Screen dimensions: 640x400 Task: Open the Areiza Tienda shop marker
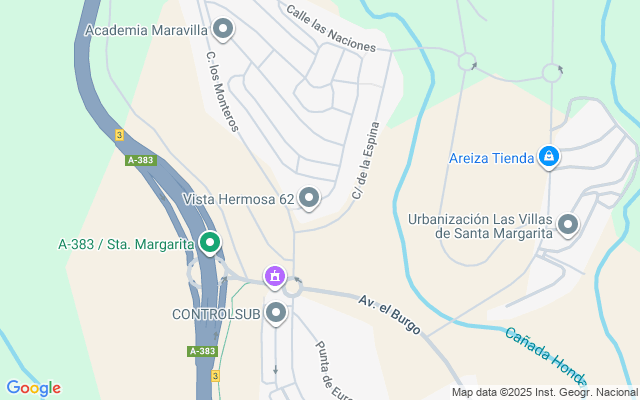tap(549, 157)
